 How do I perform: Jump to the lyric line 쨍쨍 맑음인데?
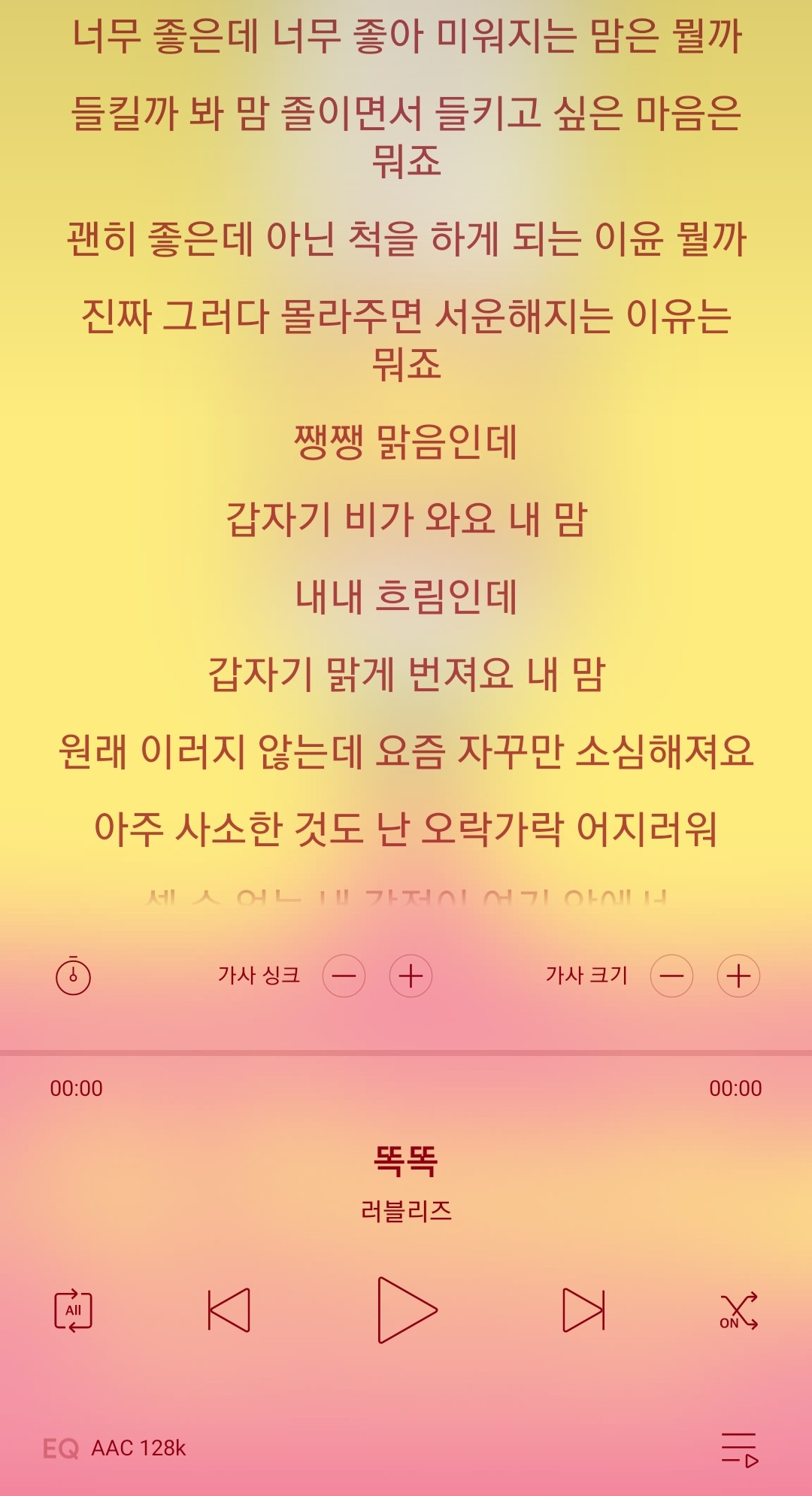pyautogui.click(x=406, y=442)
